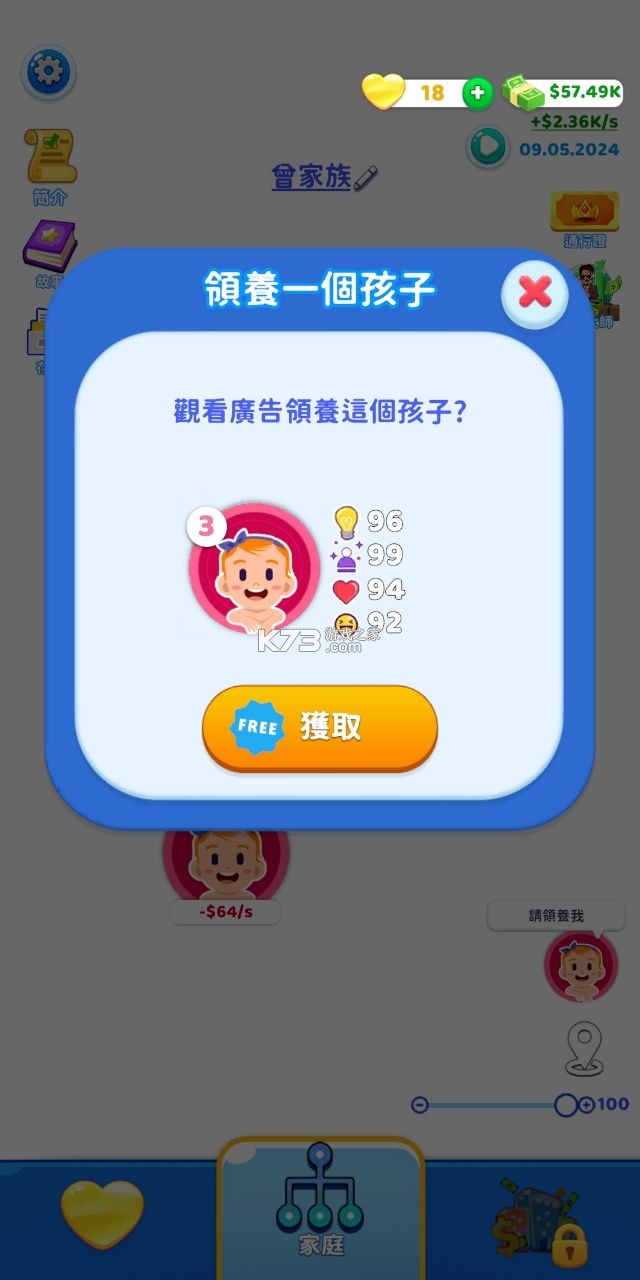
Task: Add more hearts with plus icon
Action: [478, 93]
